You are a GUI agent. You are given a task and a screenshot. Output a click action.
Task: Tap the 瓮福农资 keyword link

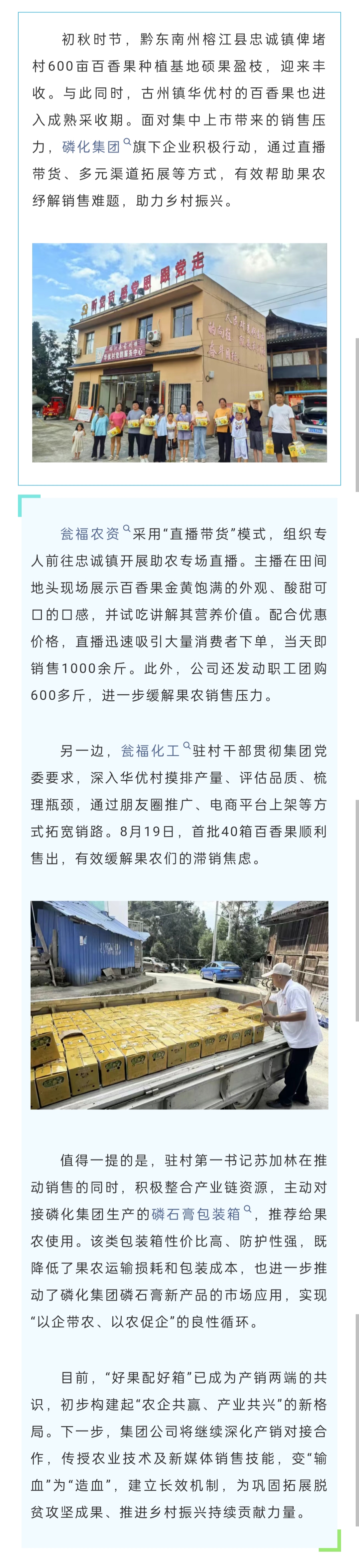pyautogui.click(x=90, y=534)
